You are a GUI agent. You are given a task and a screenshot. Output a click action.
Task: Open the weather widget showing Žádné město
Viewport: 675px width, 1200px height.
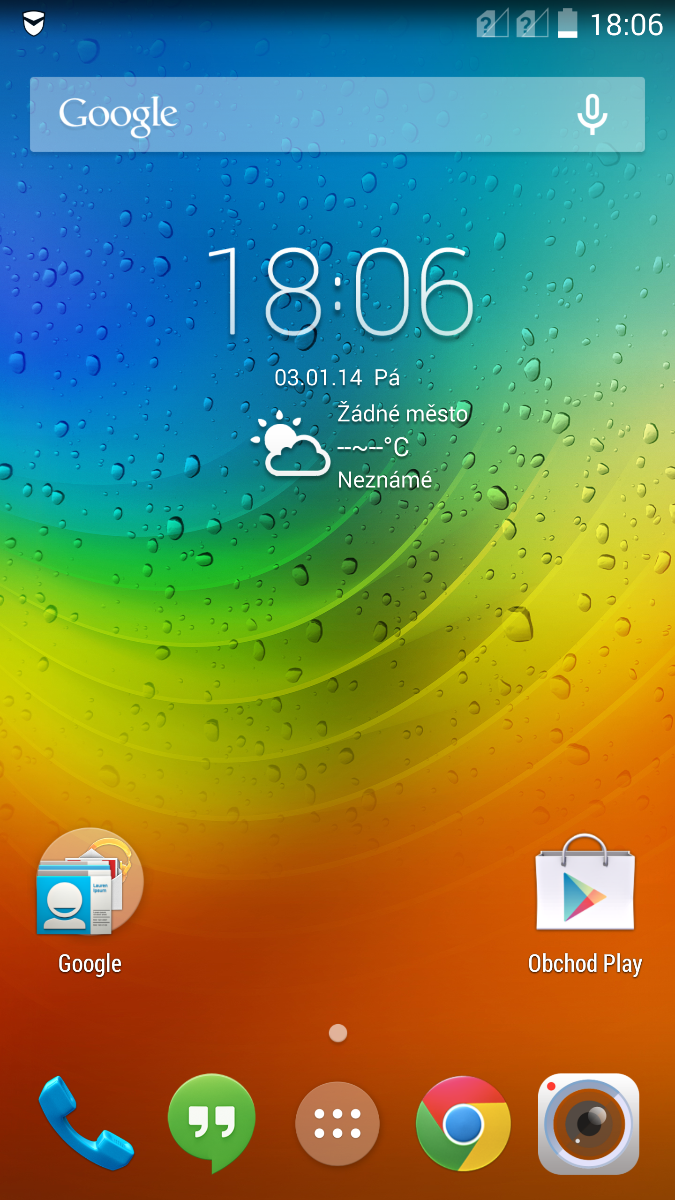coord(358,446)
